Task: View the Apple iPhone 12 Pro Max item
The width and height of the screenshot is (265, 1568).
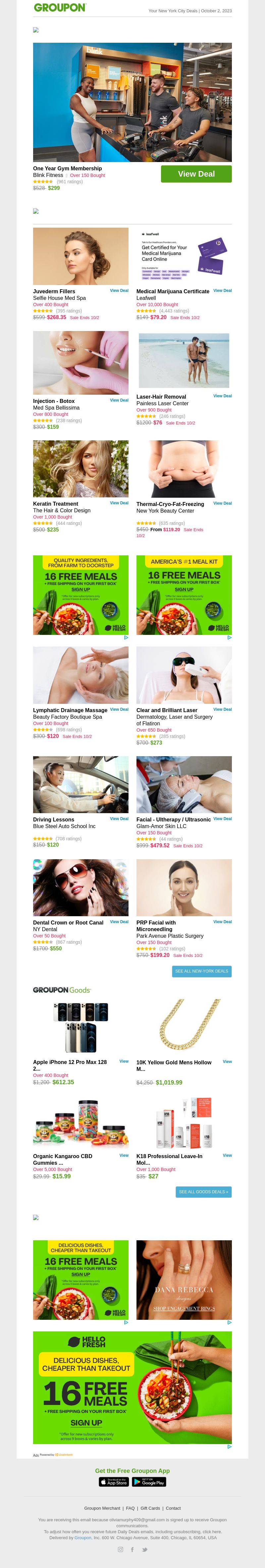Action: 124,1062
